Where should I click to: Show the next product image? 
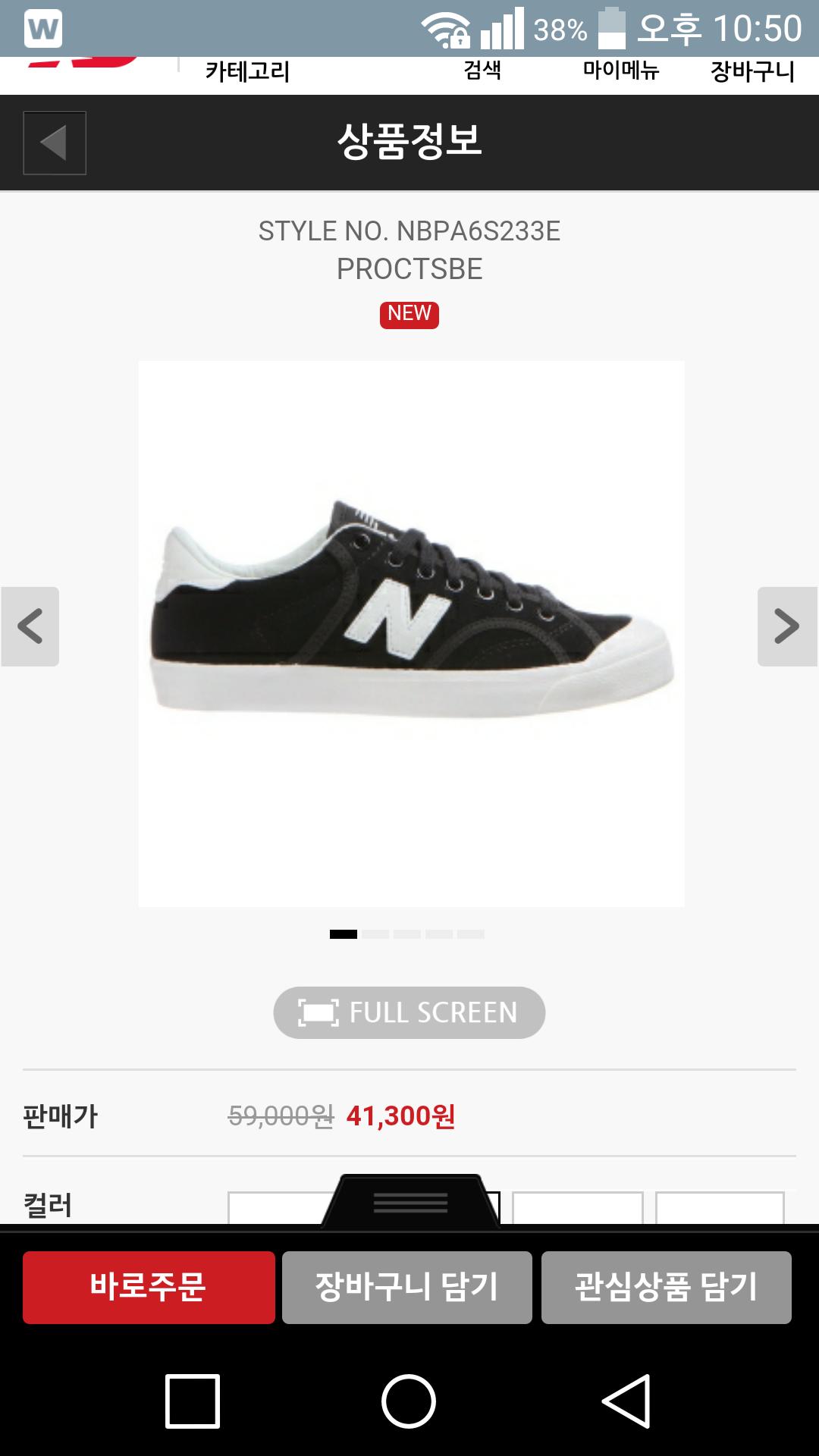point(787,626)
